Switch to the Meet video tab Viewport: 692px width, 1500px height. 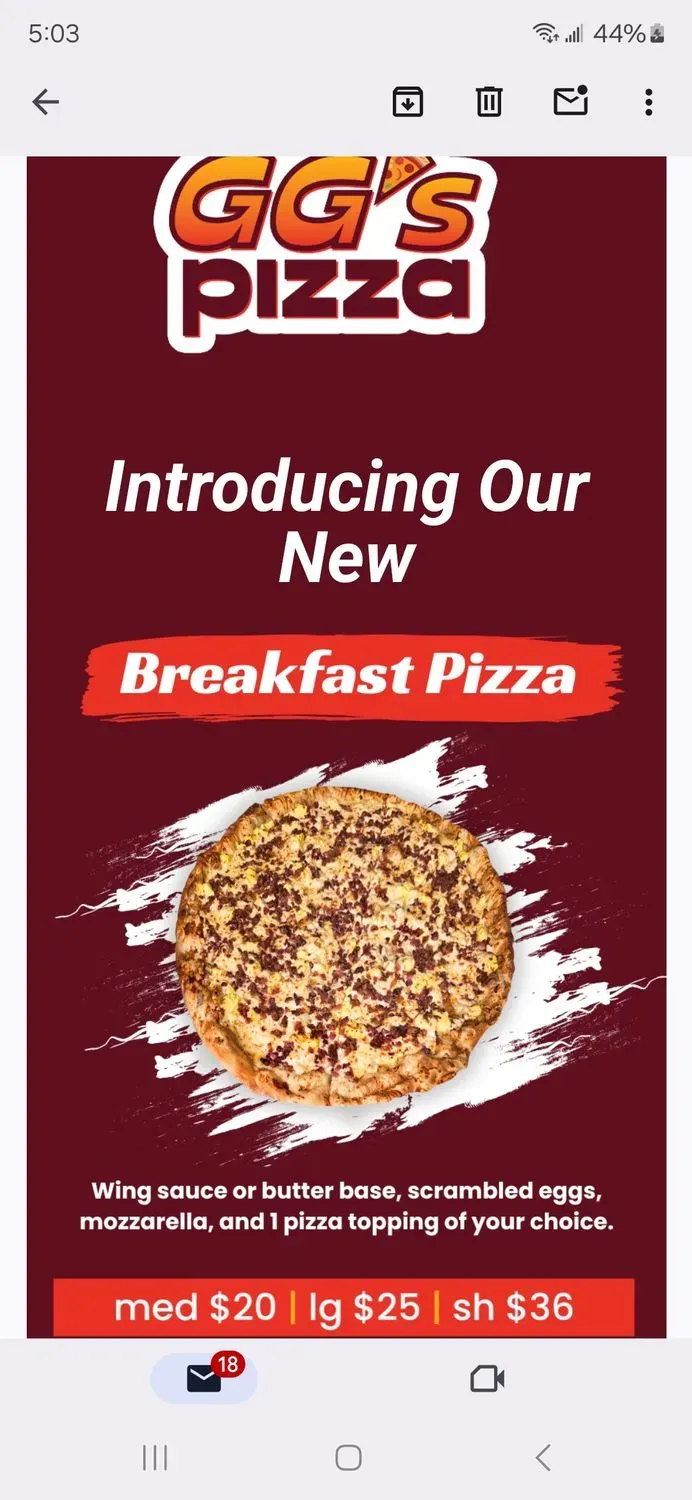(487, 1379)
